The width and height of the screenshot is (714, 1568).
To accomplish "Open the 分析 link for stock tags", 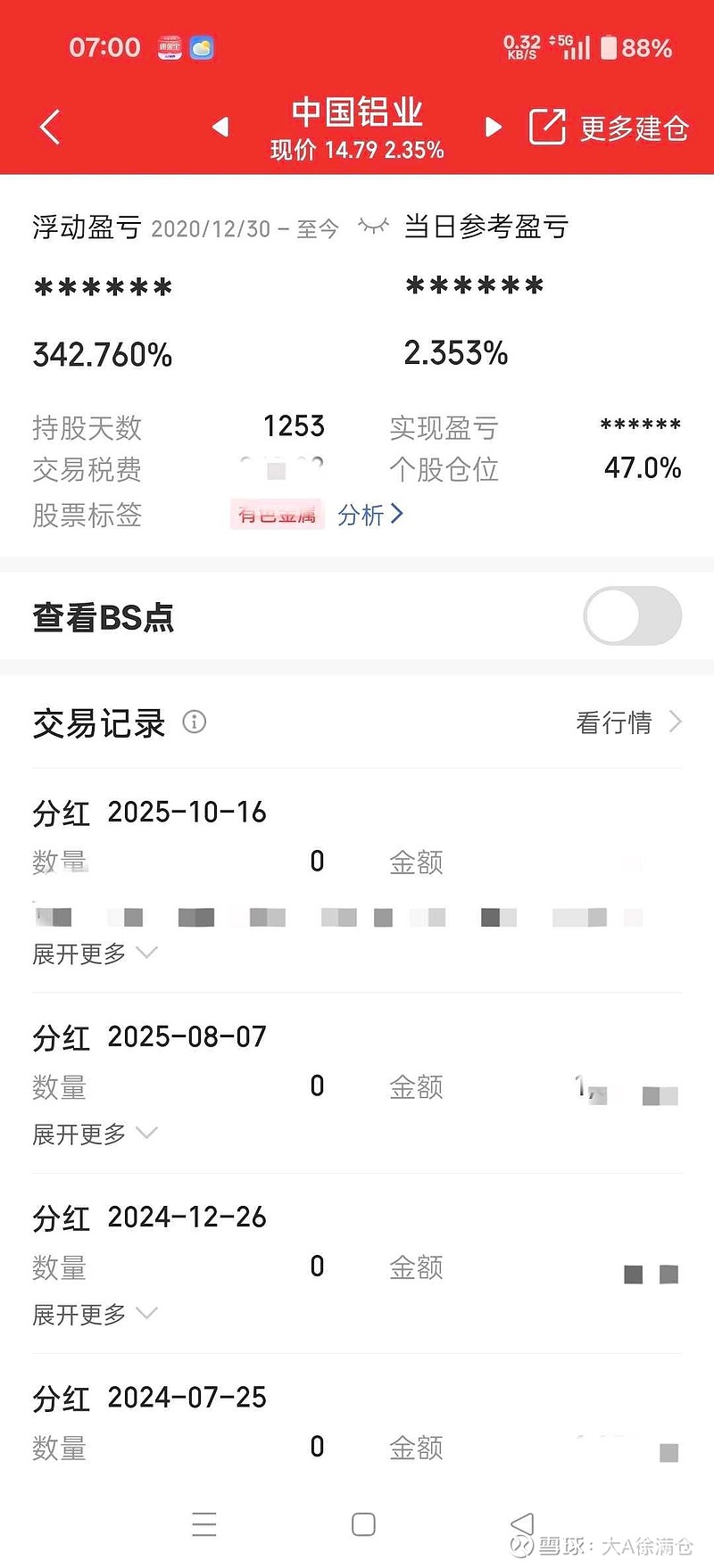I will pyautogui.click(x=370, y=515).
